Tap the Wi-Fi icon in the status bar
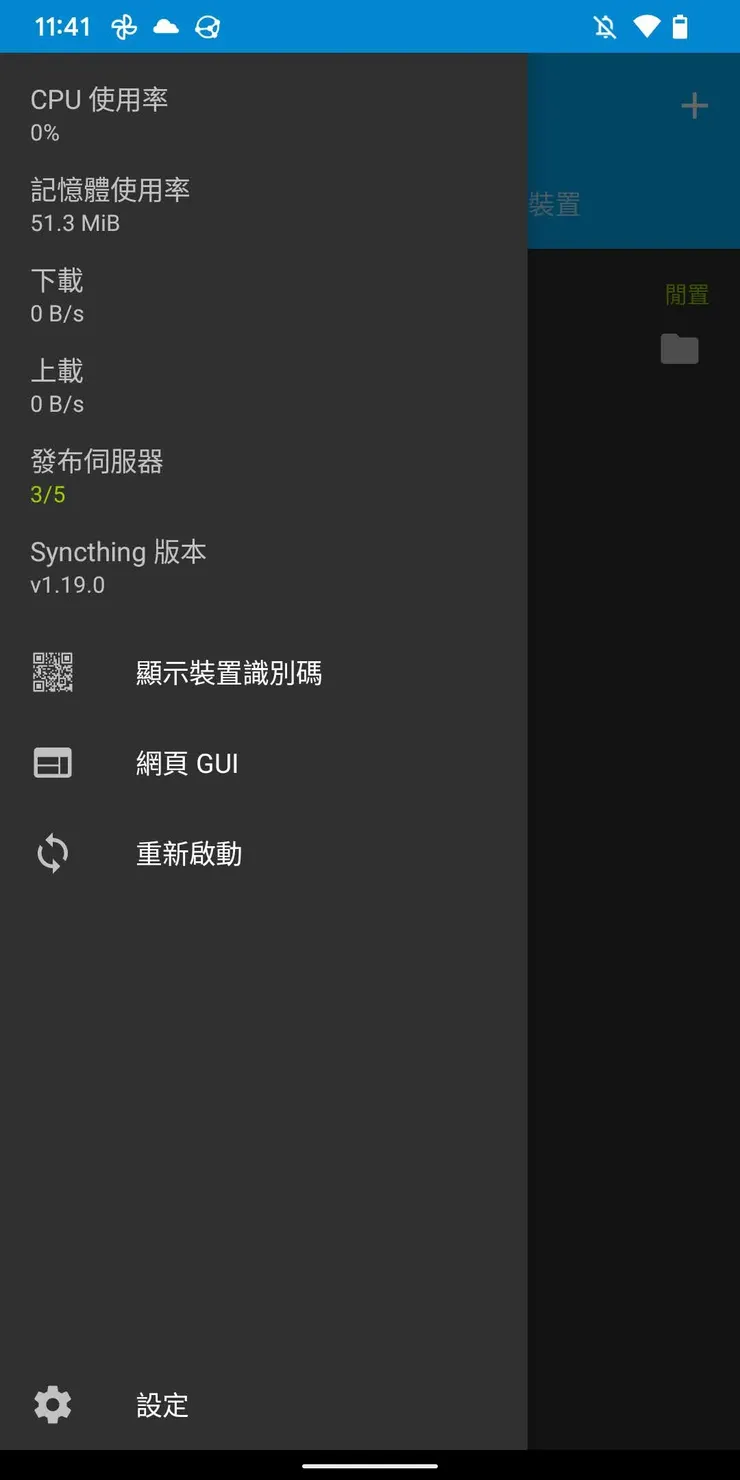 point(647,26)
